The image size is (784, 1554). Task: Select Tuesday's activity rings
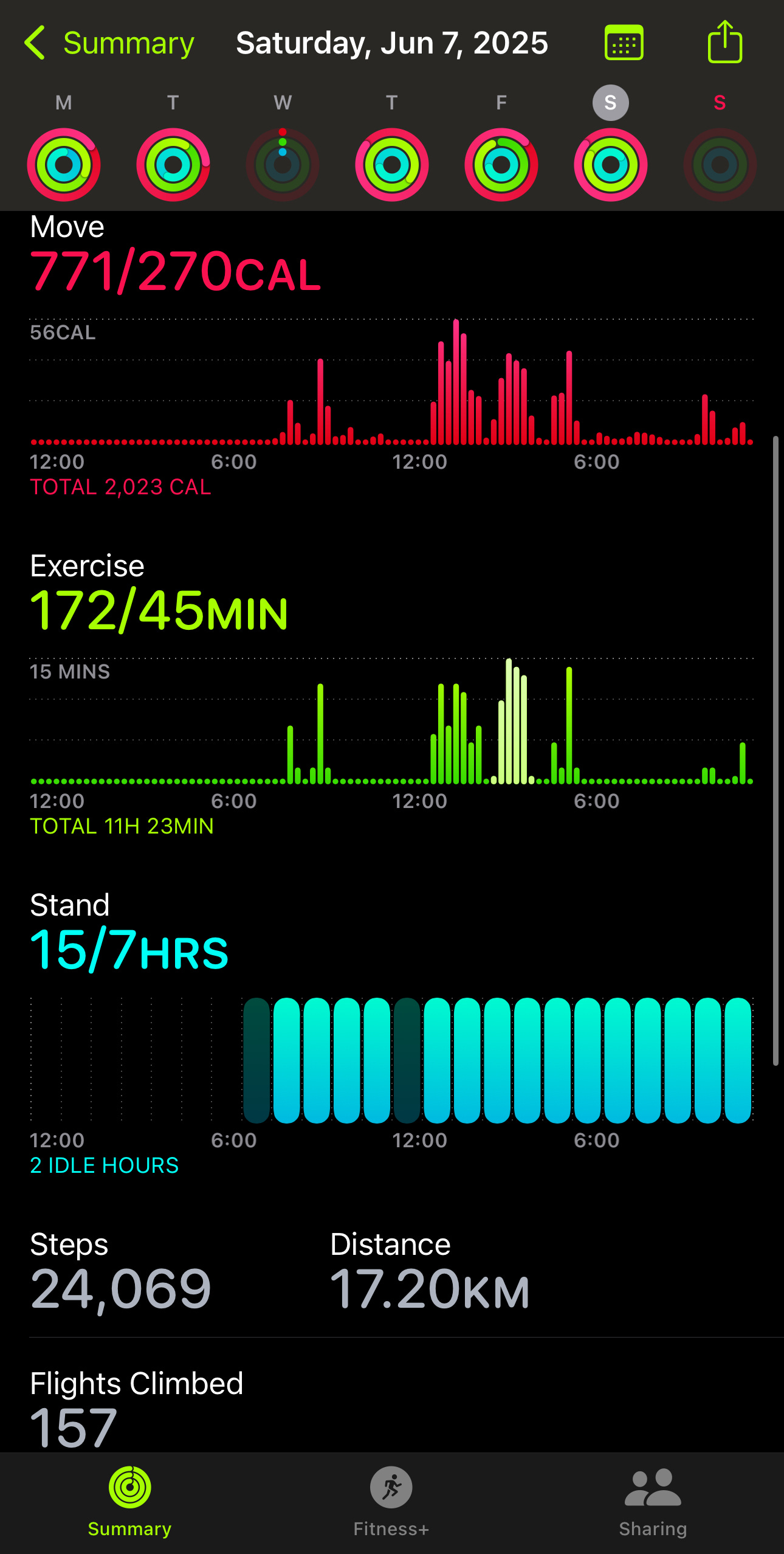pos(173,164)
